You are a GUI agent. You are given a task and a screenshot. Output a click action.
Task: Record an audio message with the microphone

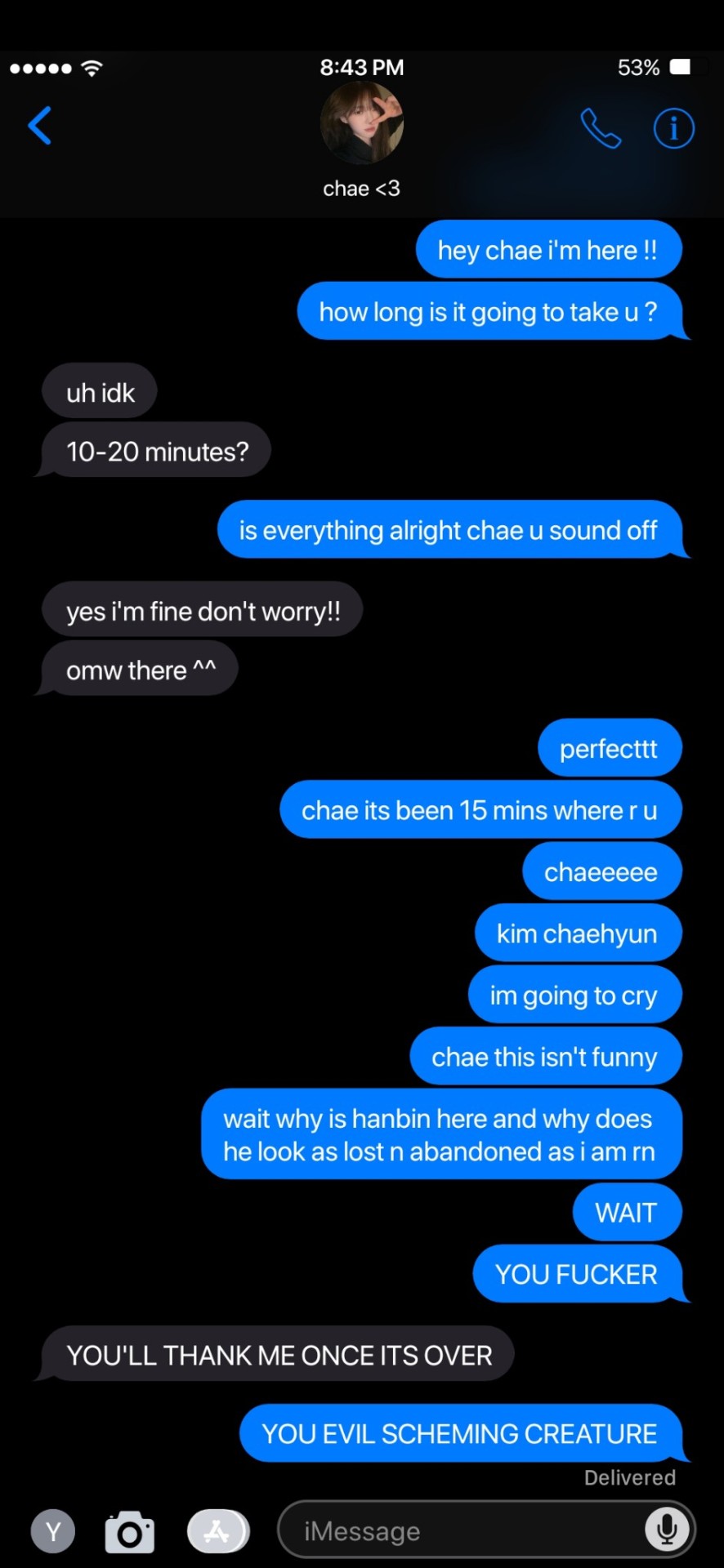click(667, 1530)
